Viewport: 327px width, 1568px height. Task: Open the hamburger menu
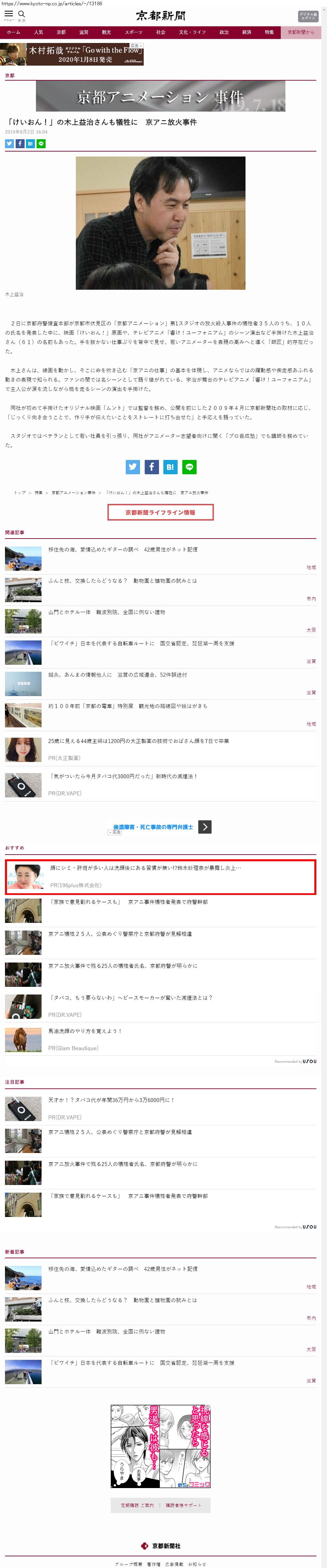tap(9, 14)
